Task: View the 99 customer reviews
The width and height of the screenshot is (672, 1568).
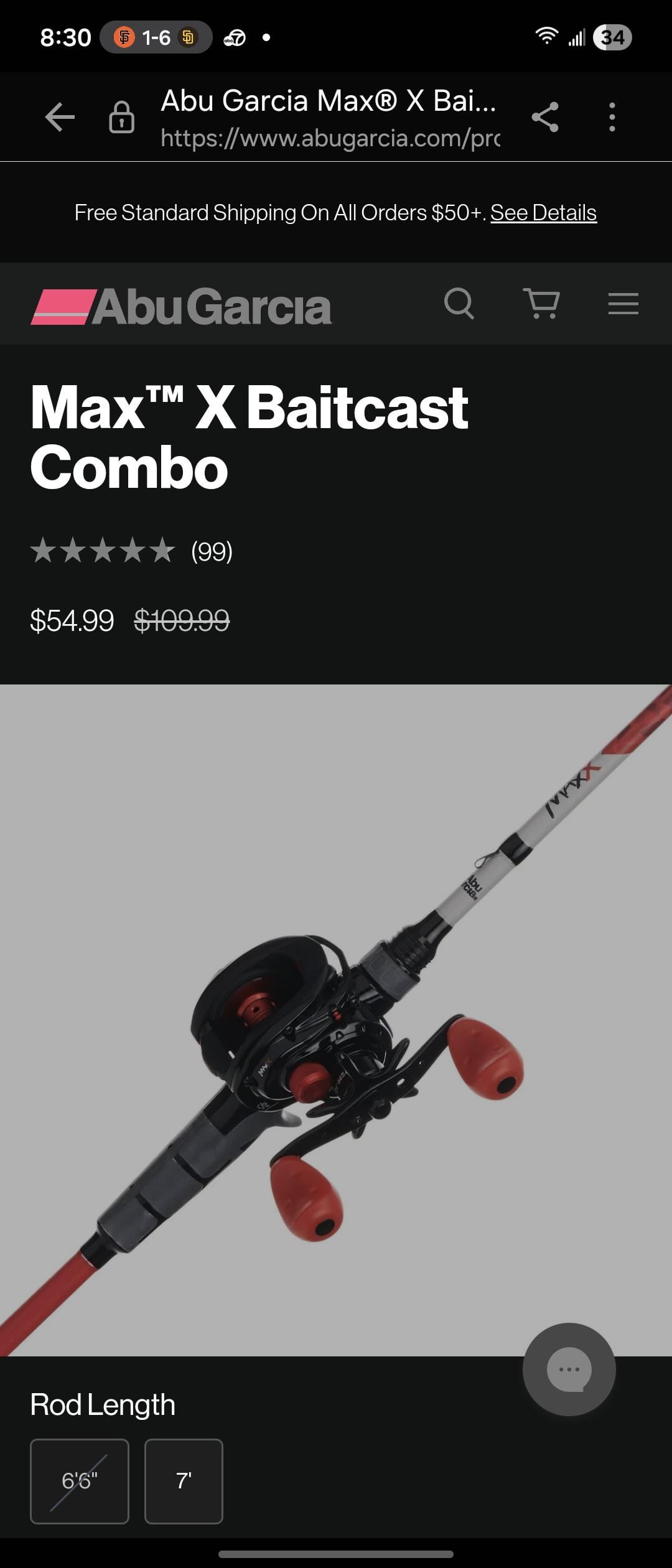Action: point(212,551)
